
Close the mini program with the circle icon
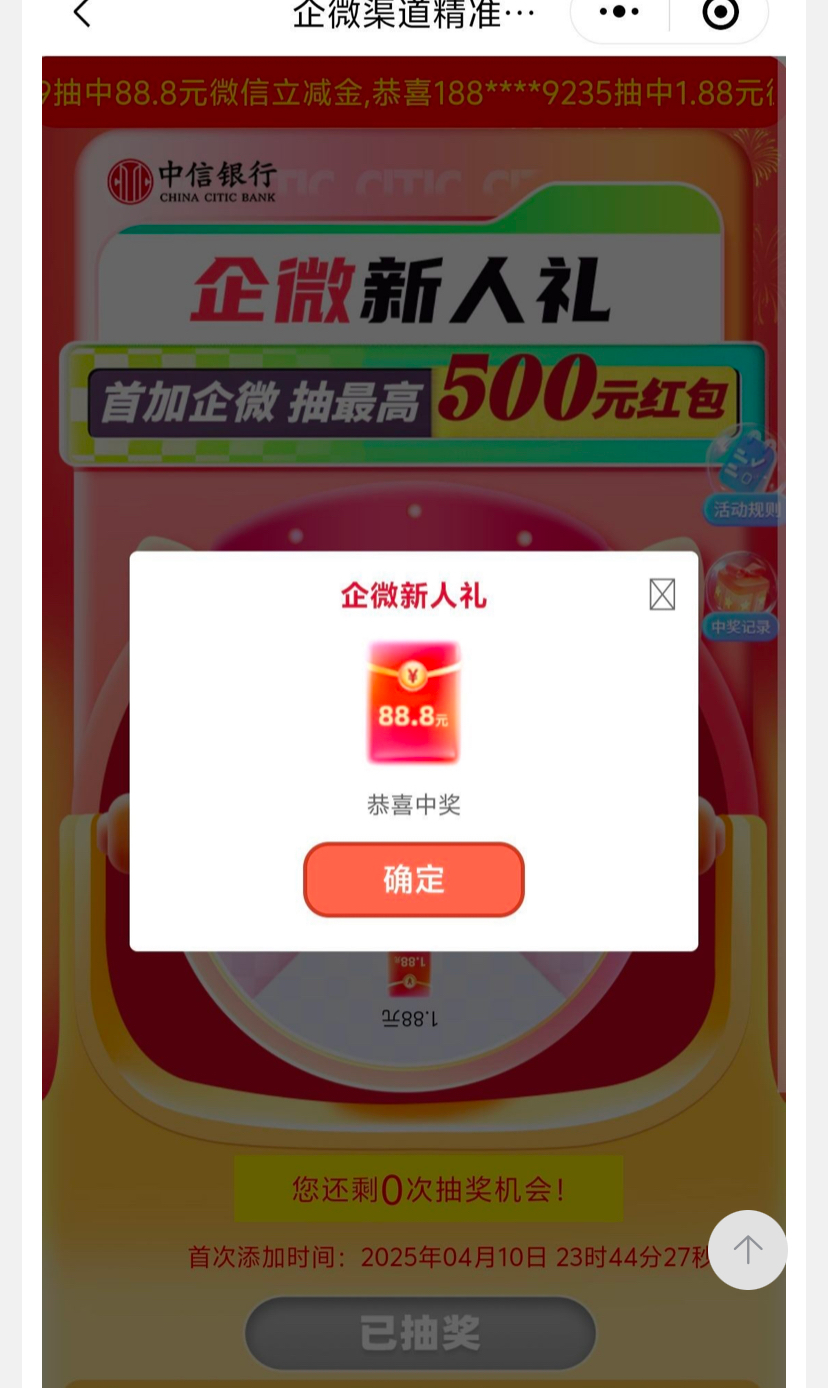pos(720,13)
